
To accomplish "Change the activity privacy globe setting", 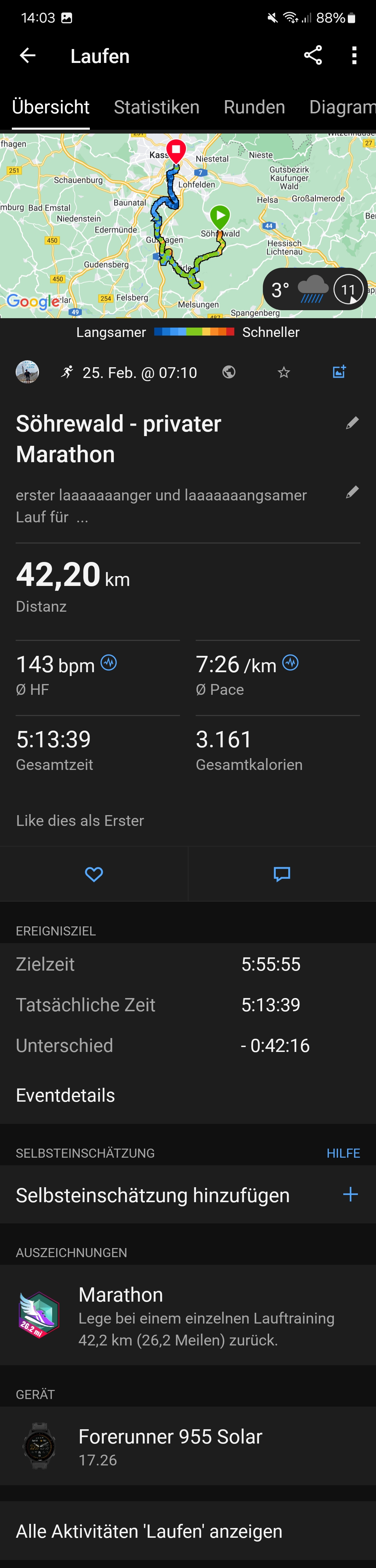I will click(229, 372).
